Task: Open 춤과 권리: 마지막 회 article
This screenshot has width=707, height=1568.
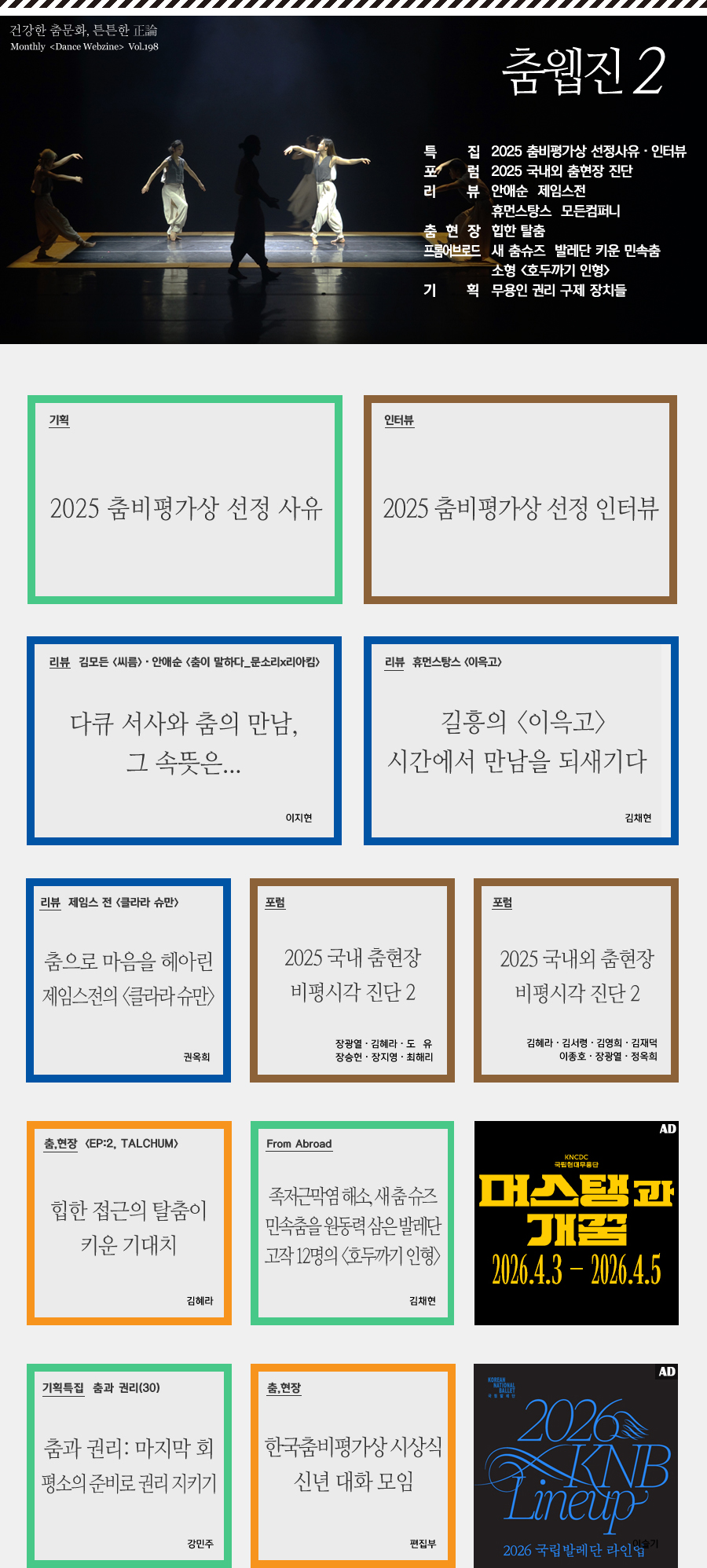Action: pos(129,1465)
